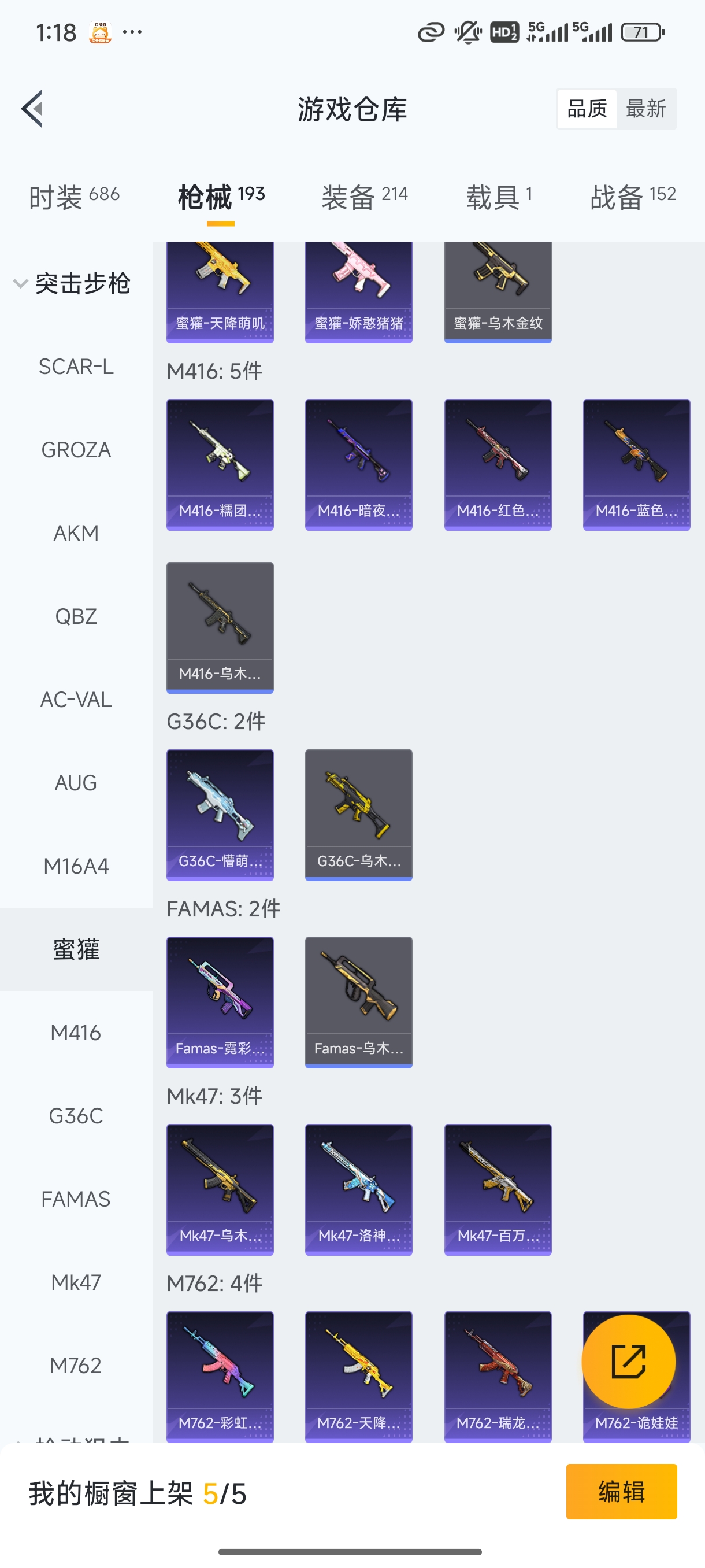Jump to the AUG weapon group
This screenshot has height=1568, width=705.
coord(76,783)
